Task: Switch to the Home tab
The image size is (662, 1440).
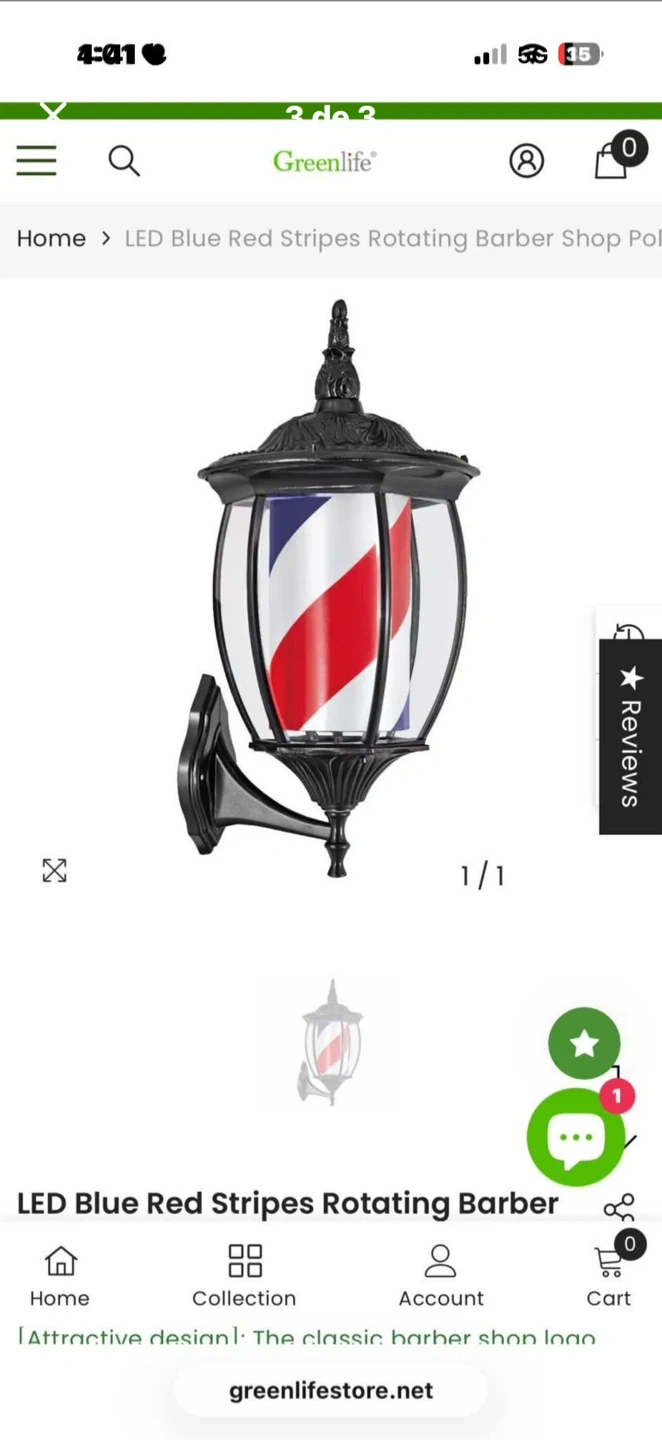Action: click(60, 1276)
